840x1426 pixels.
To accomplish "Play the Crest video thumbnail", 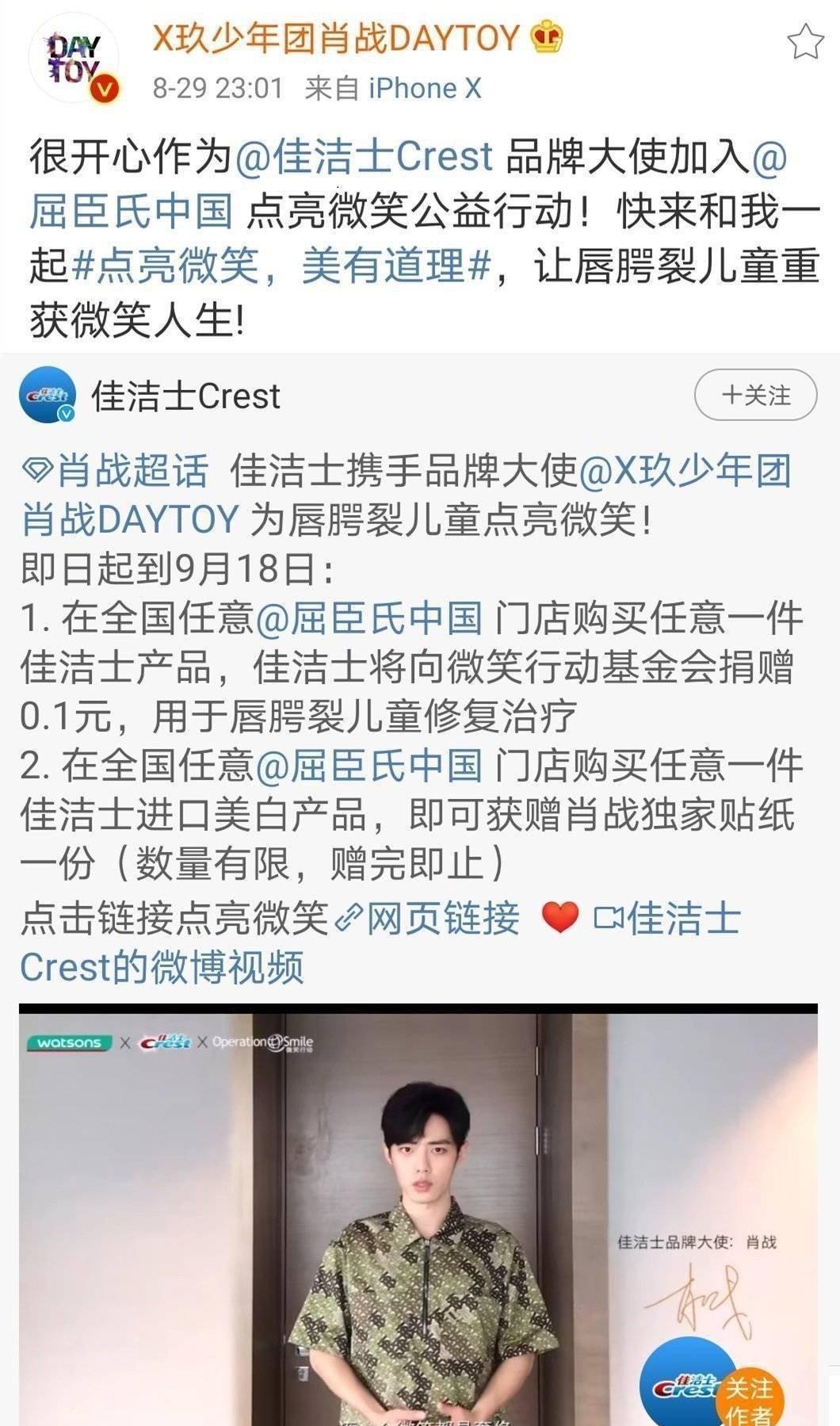I will (418, 1213).
